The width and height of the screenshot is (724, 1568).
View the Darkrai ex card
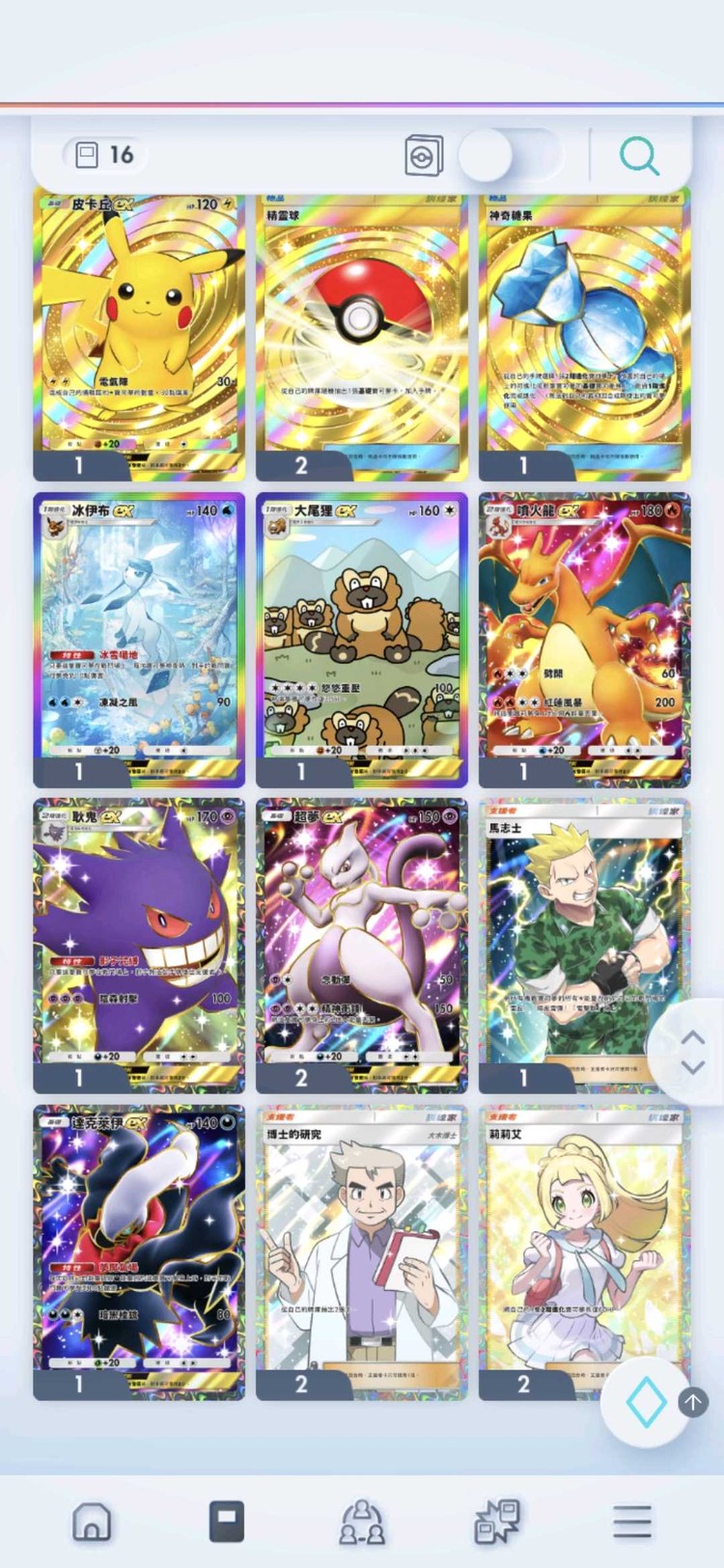[x=139, y=1245]
